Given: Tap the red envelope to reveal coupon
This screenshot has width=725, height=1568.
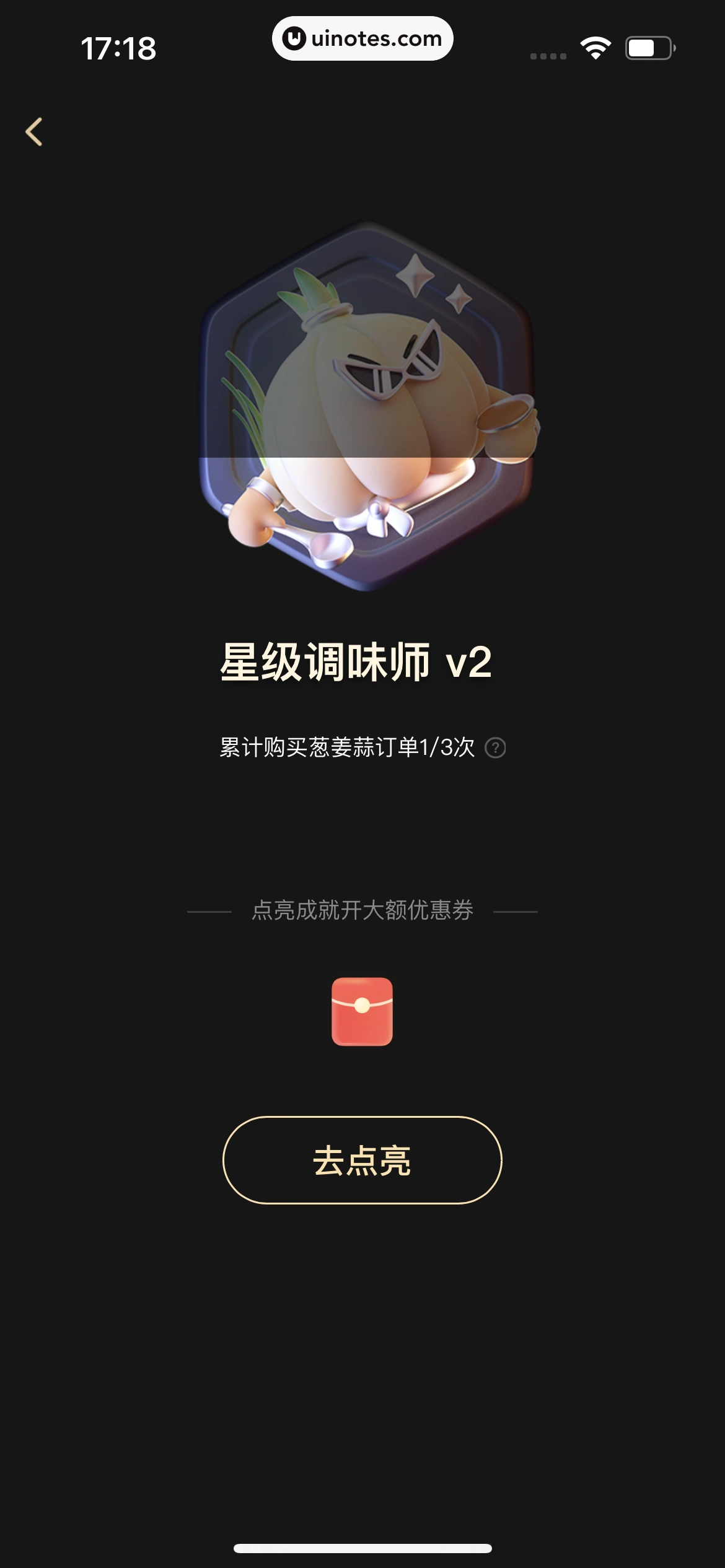Looking at the screenshot, I should click(362, 1008).
